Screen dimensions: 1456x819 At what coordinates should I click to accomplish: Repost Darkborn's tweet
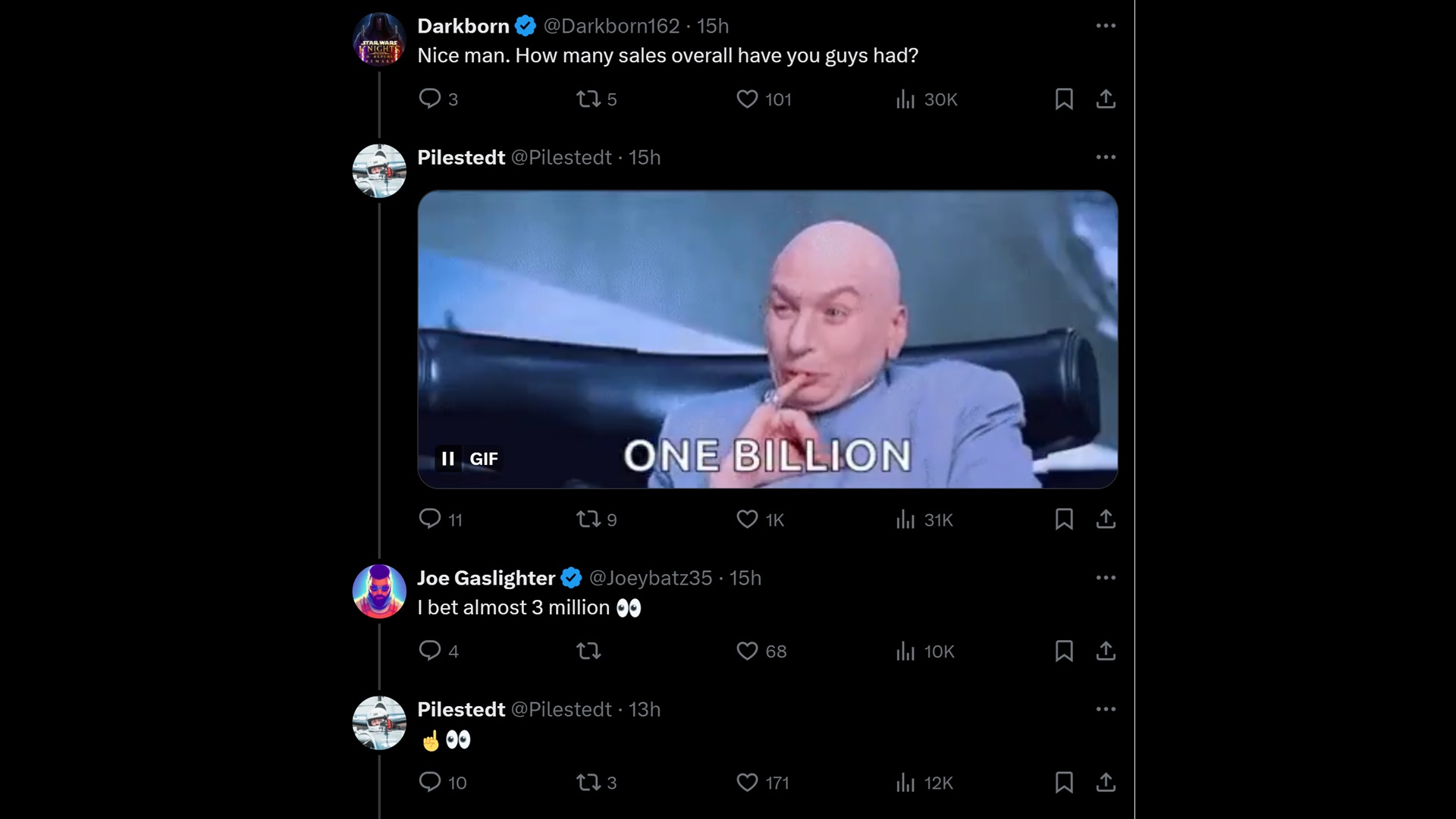588,99
